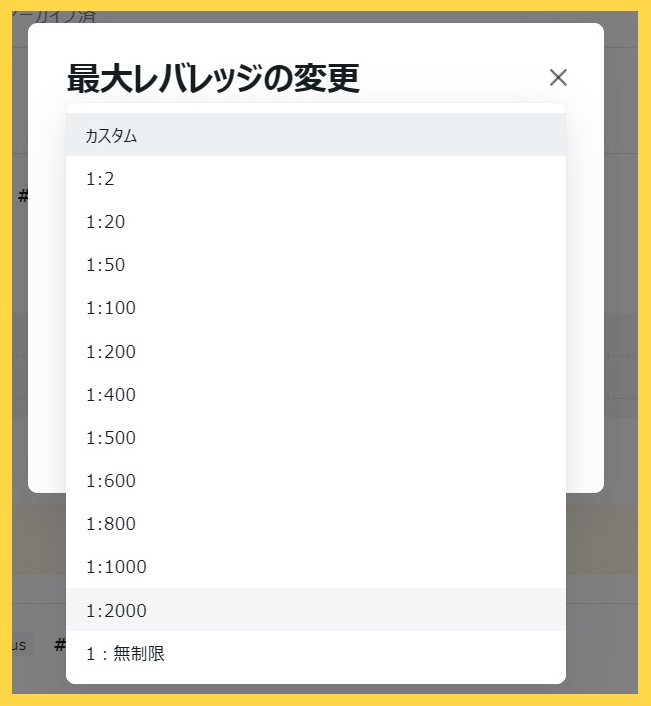Set leverage to 1:100
651x706 pixels.
(110, 308)
